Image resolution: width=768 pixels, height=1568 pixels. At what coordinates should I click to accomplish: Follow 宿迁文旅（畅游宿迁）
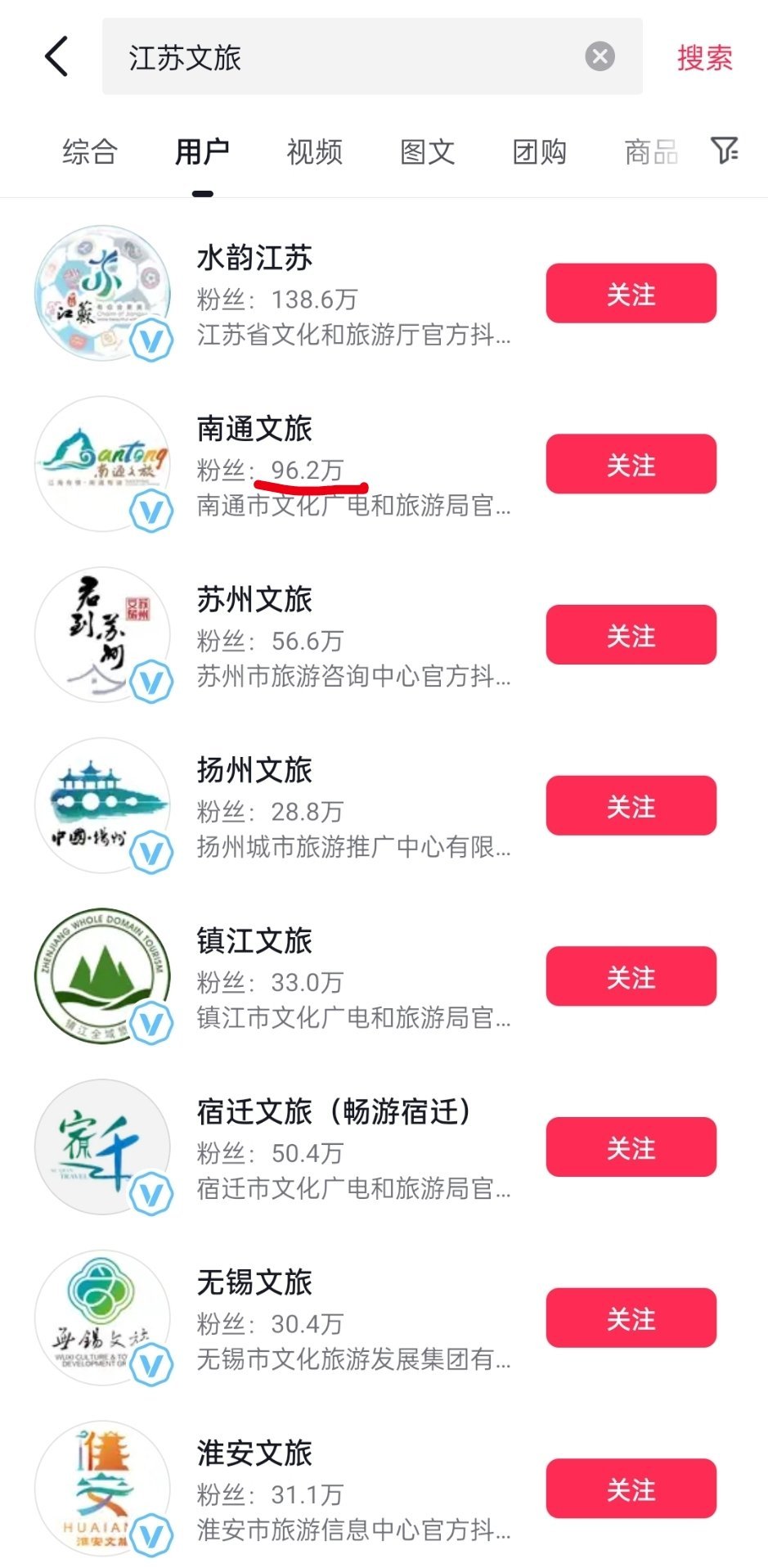(x=631, y=1147)
